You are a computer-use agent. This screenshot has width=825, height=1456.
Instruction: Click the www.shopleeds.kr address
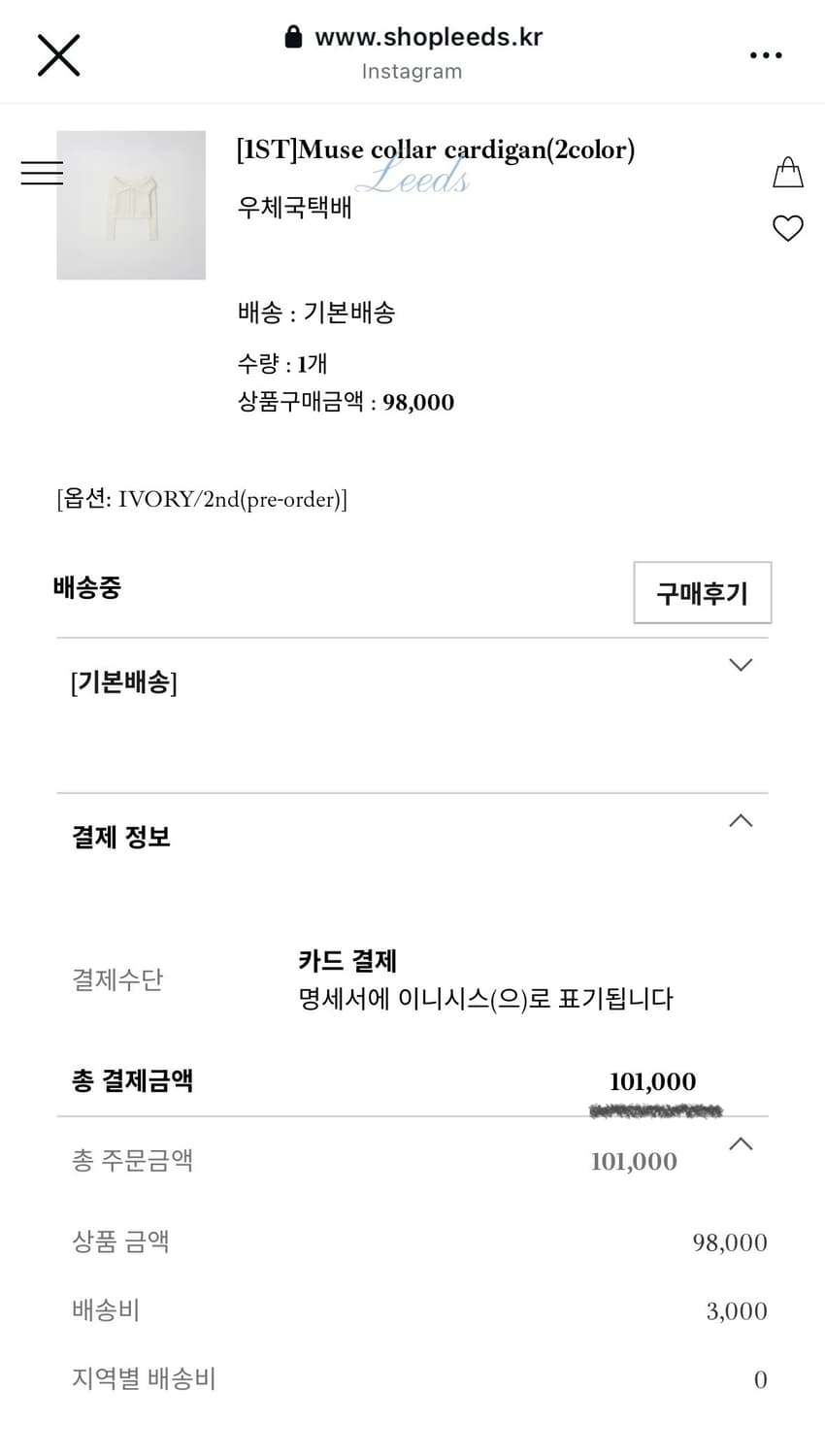coord(429,37)
